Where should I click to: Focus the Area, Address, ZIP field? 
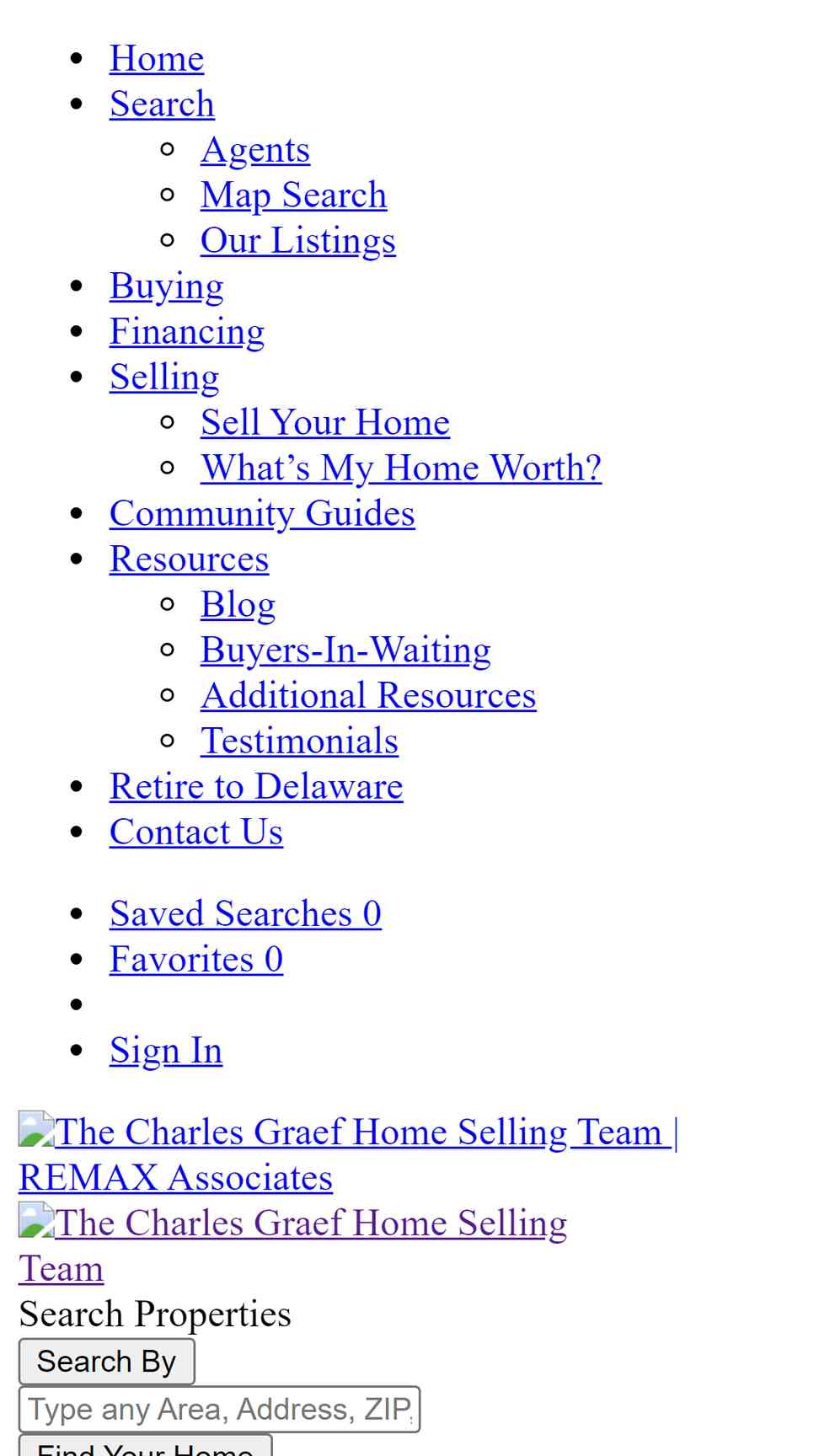tap(220, 1410)
